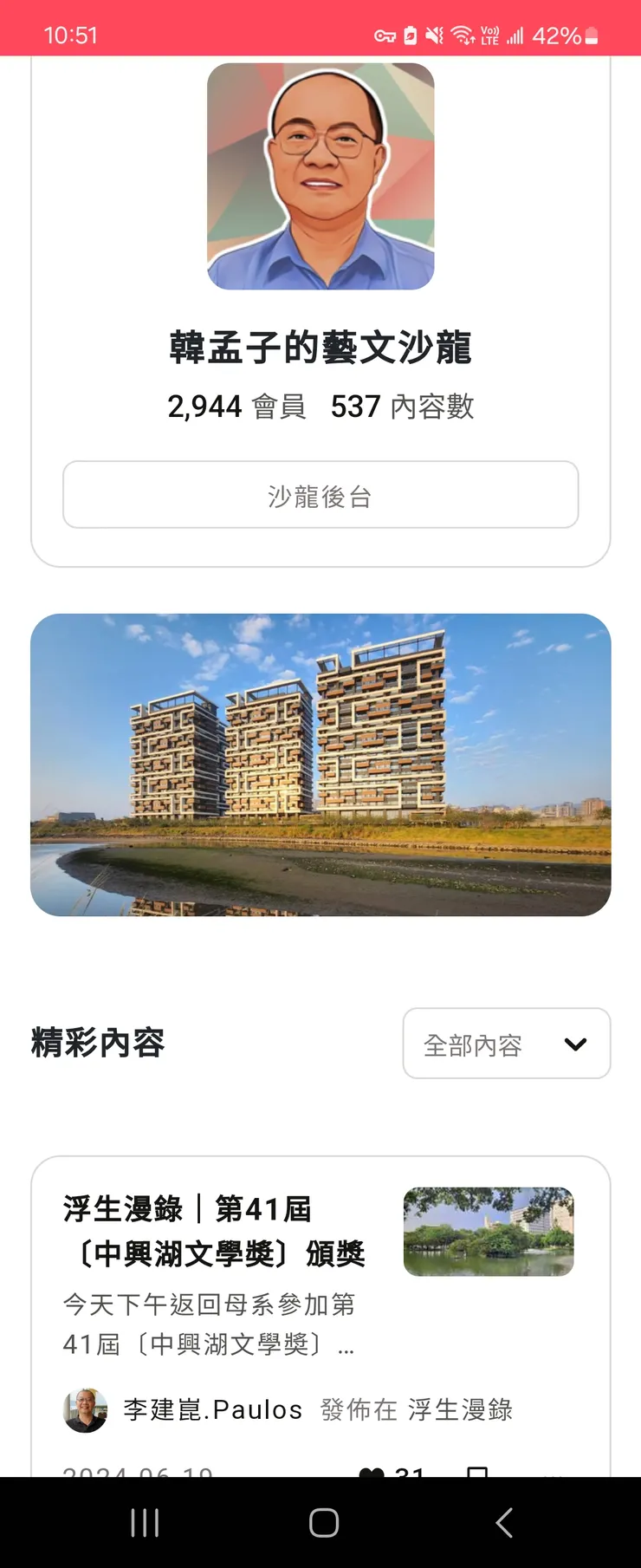Tap the home navigation icon
This screenshot has width=641, height=1568.
coord(320,1521)
